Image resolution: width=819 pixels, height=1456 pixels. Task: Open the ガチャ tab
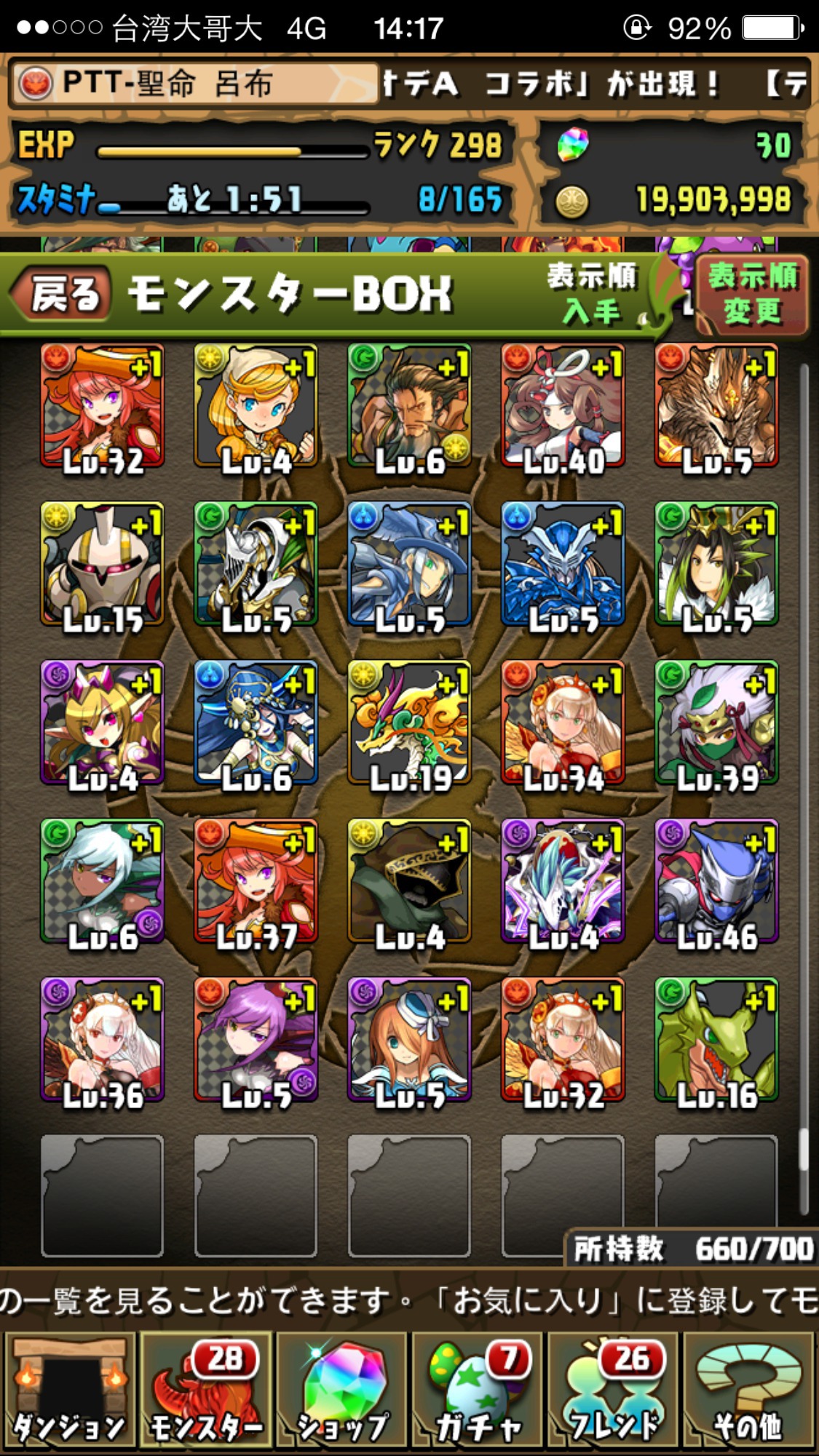pyautogui.click(x=478, y=1390)
